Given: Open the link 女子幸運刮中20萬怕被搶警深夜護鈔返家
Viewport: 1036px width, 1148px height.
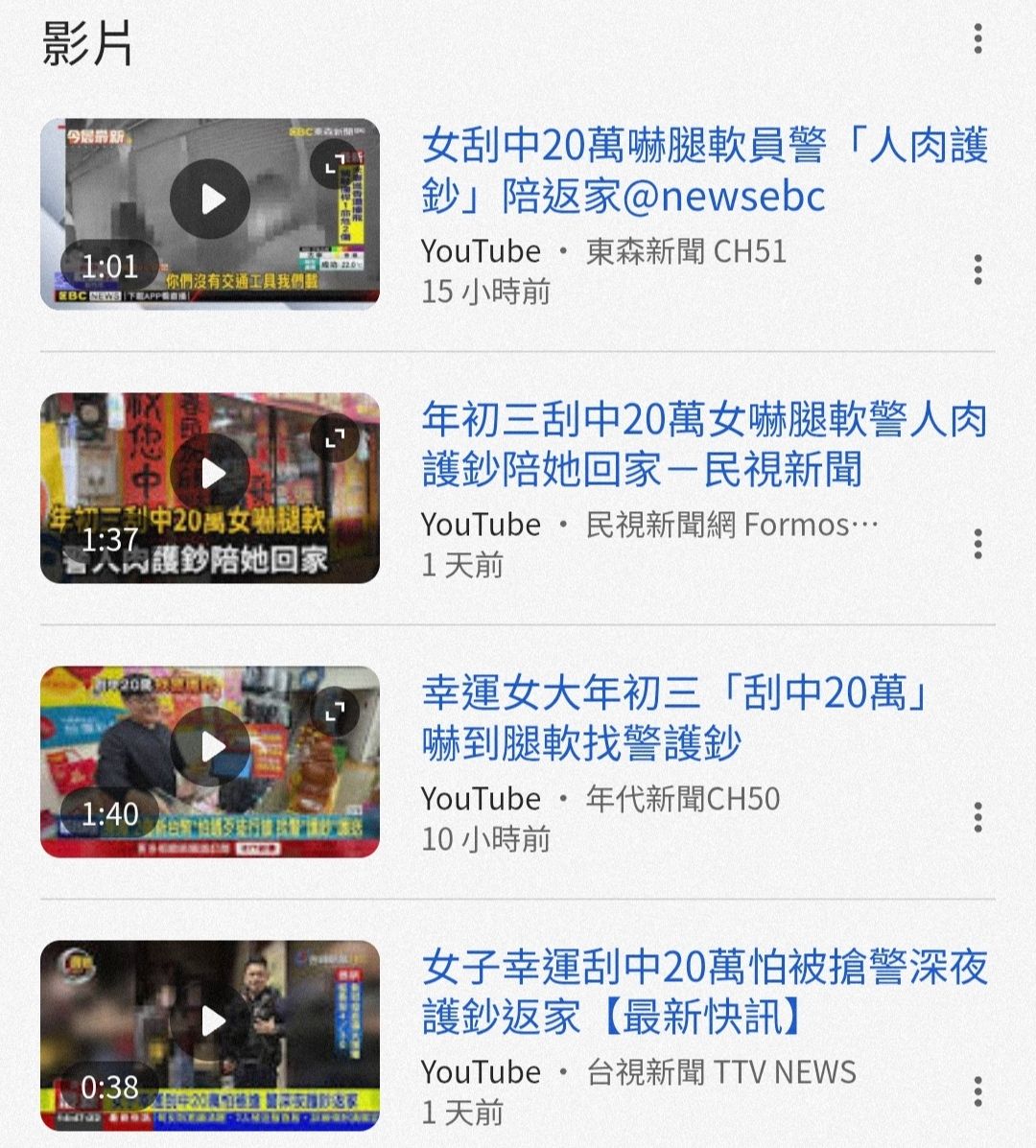Looking at the screenshot, I should click(x=705, y=992).
